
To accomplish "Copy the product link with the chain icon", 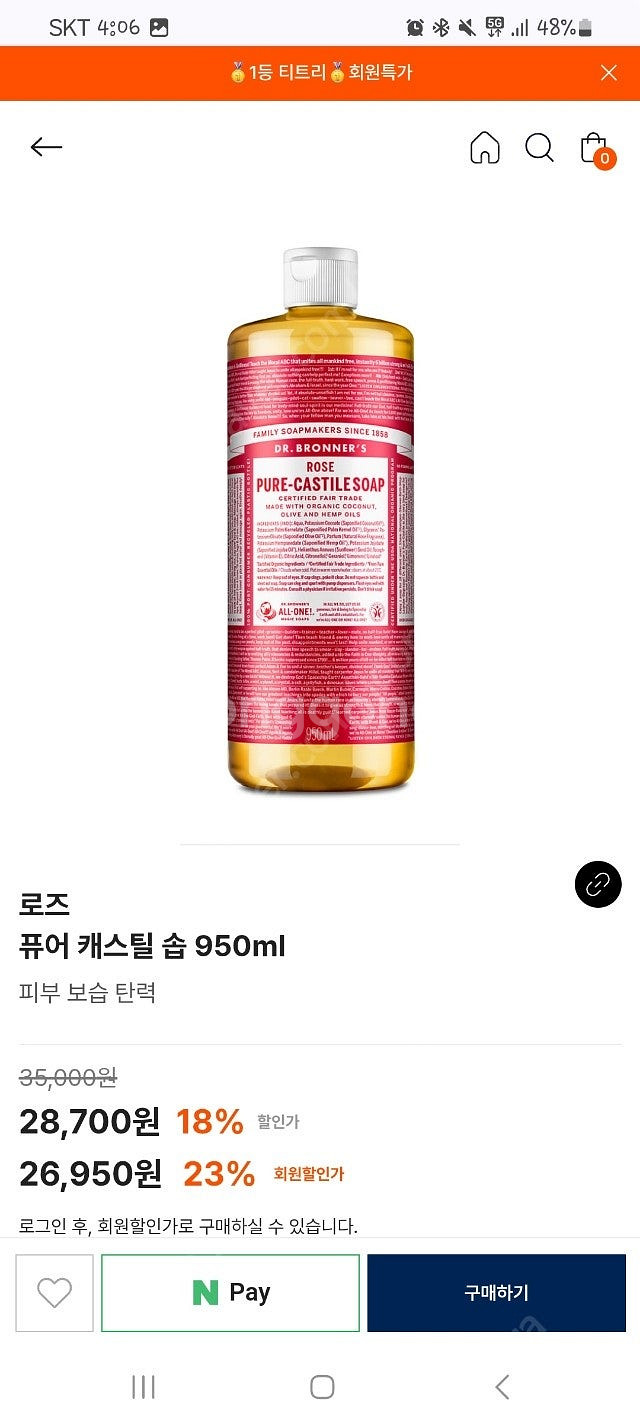I will (598, 884).
